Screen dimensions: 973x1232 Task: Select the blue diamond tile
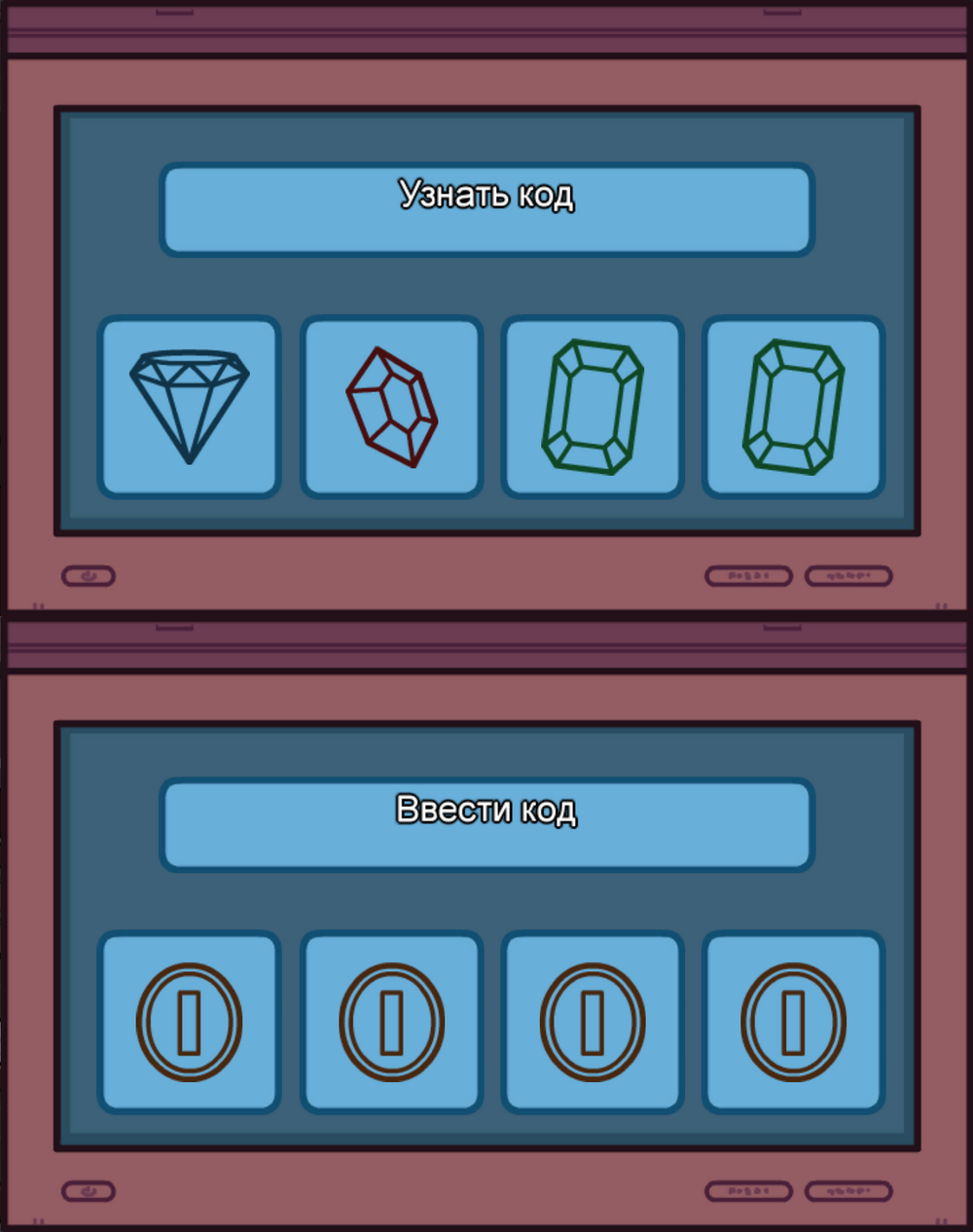190,407
